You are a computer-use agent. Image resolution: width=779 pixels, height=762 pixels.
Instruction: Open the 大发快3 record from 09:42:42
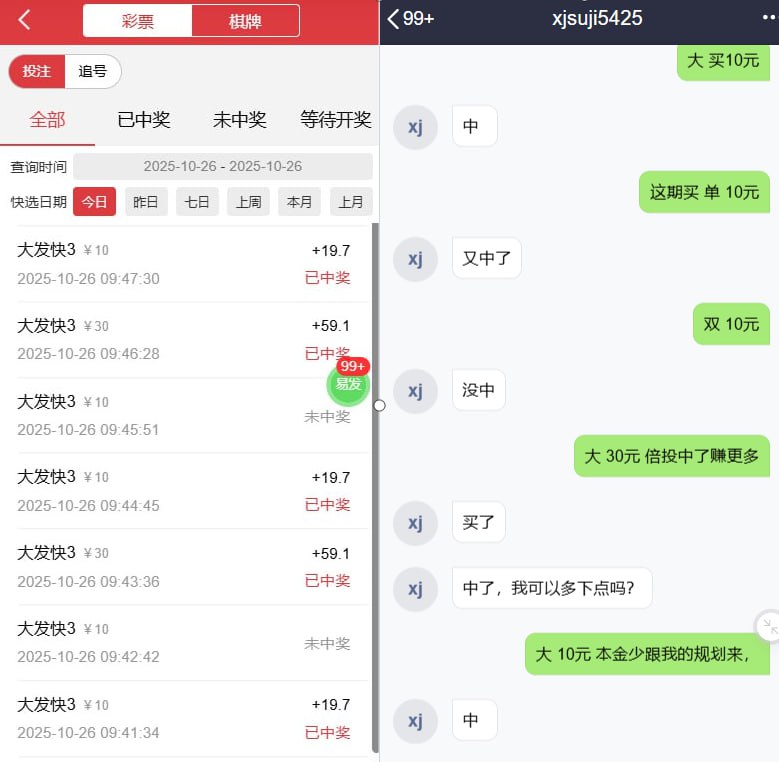185,642
